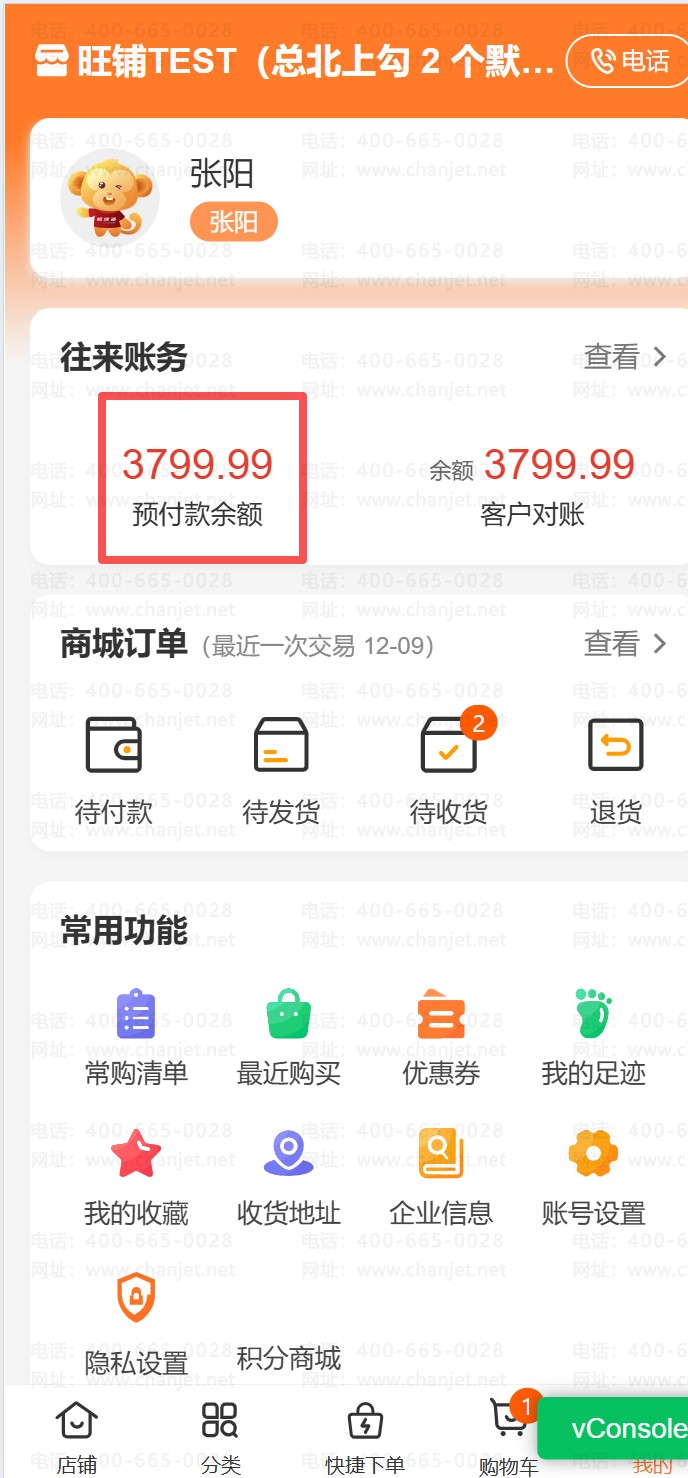The height and width of the screenshot is (1478, 688).
Task: Open 收货地址 addresses
Action: point(289,1177)
